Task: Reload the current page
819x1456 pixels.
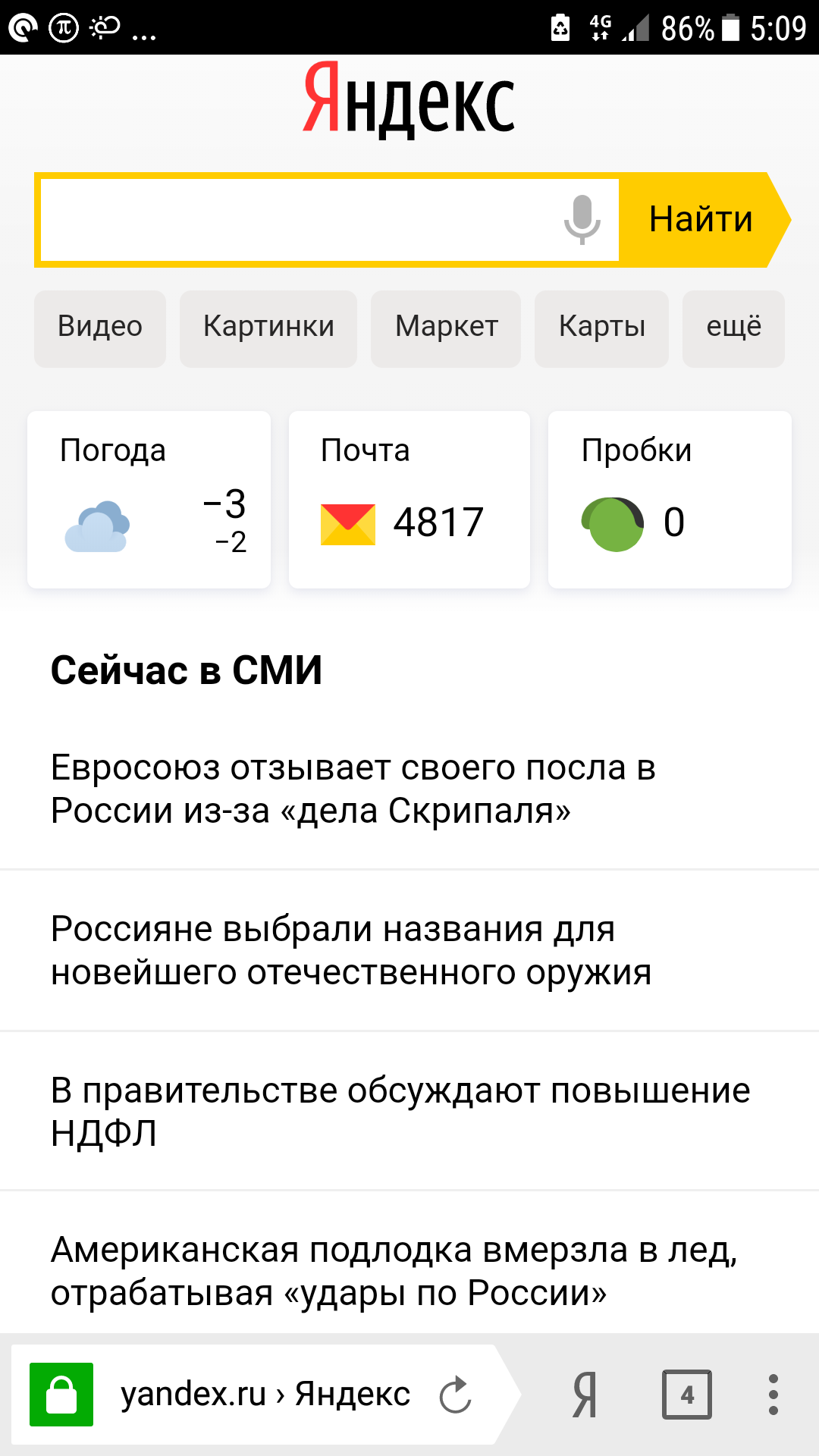Action: (x=456, y=1395)
